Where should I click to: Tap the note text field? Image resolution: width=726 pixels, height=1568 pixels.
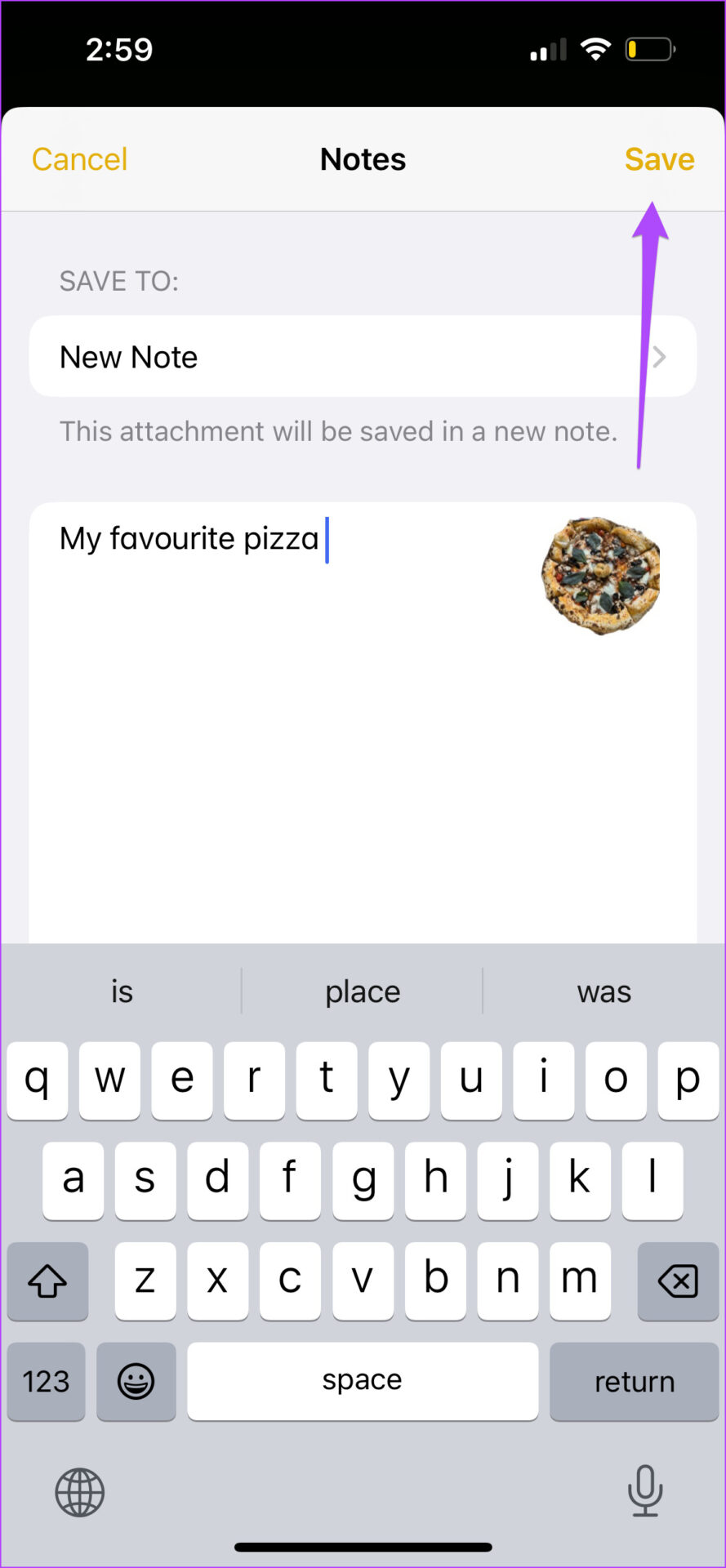(286, 719)
